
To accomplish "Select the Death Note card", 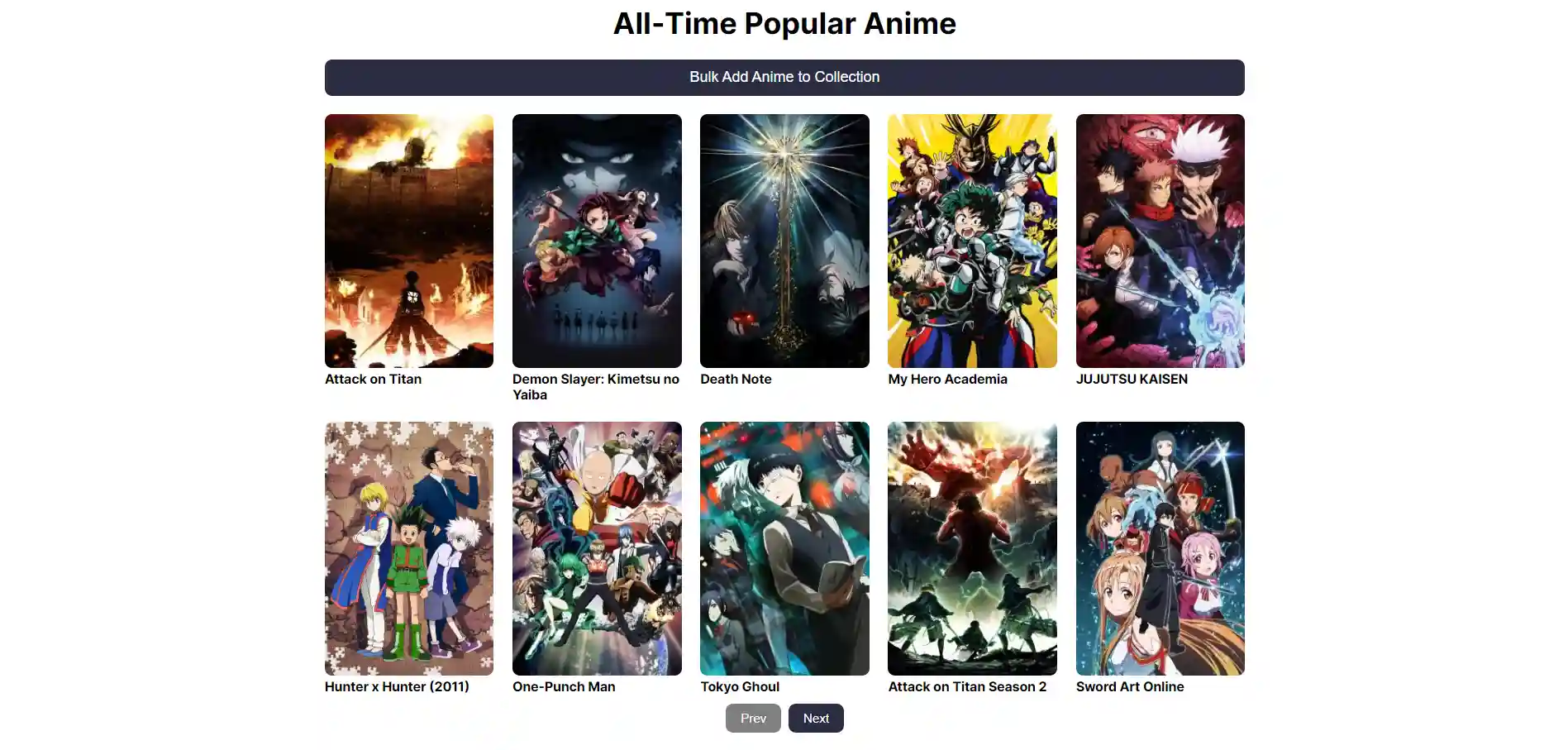I will coord(784,241).
